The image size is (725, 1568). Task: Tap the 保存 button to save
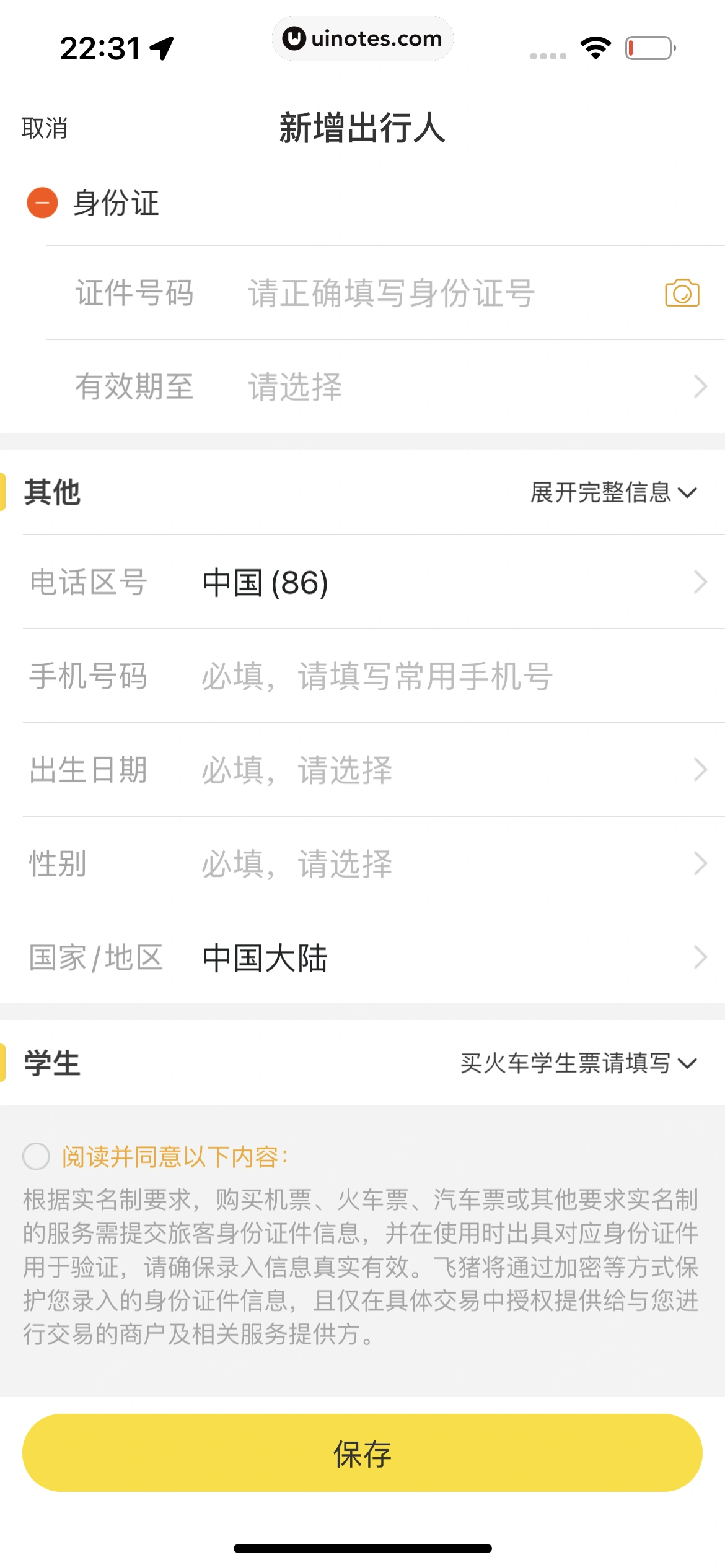pos(362,1453)
